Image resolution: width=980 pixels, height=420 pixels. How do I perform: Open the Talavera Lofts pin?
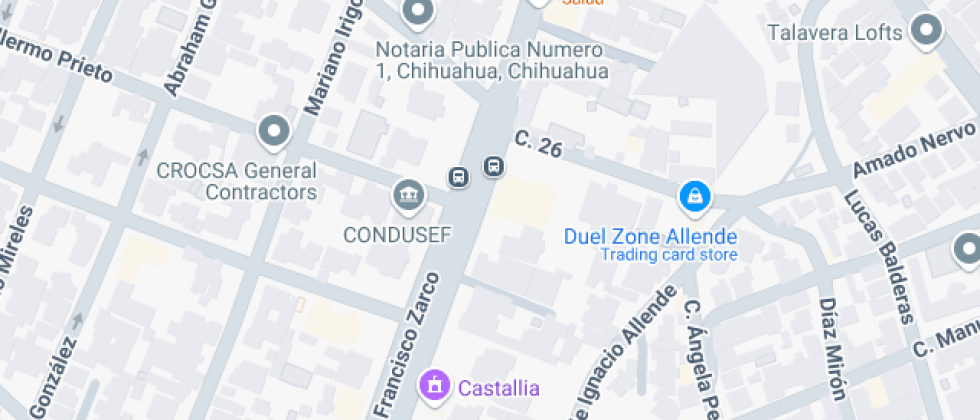click(929, 32)
